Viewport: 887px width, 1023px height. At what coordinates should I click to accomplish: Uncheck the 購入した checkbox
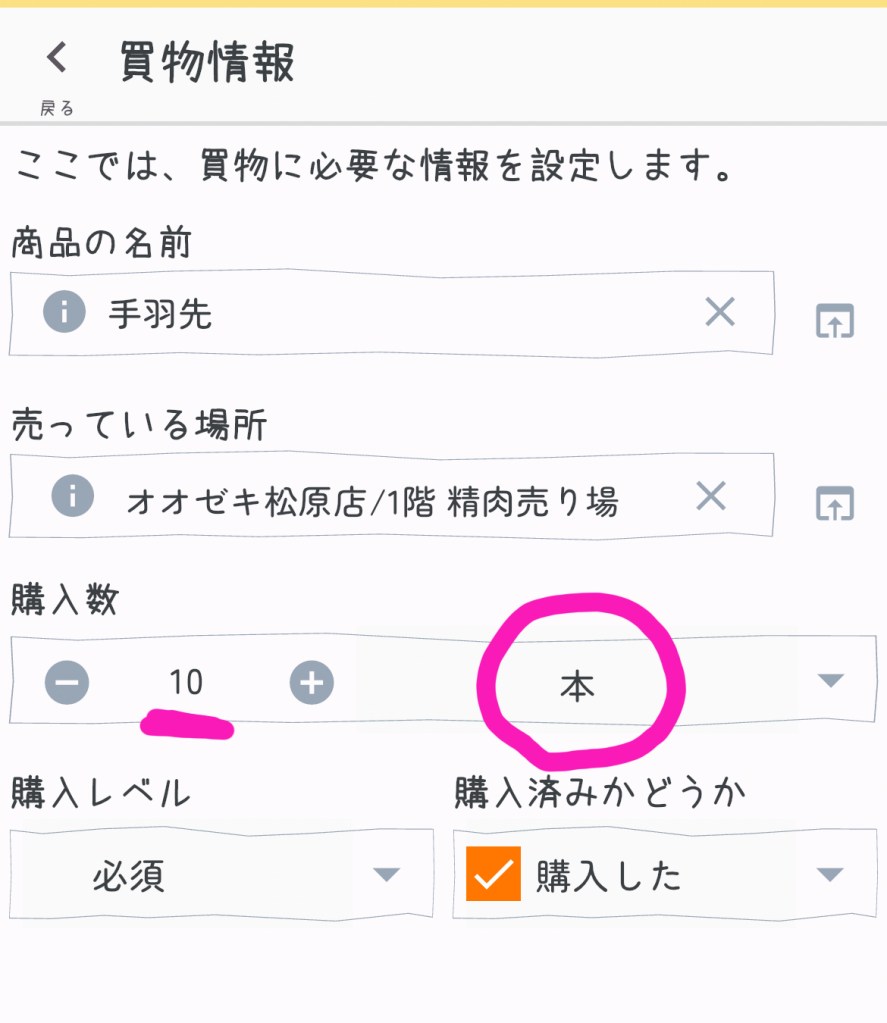[494, 874]
